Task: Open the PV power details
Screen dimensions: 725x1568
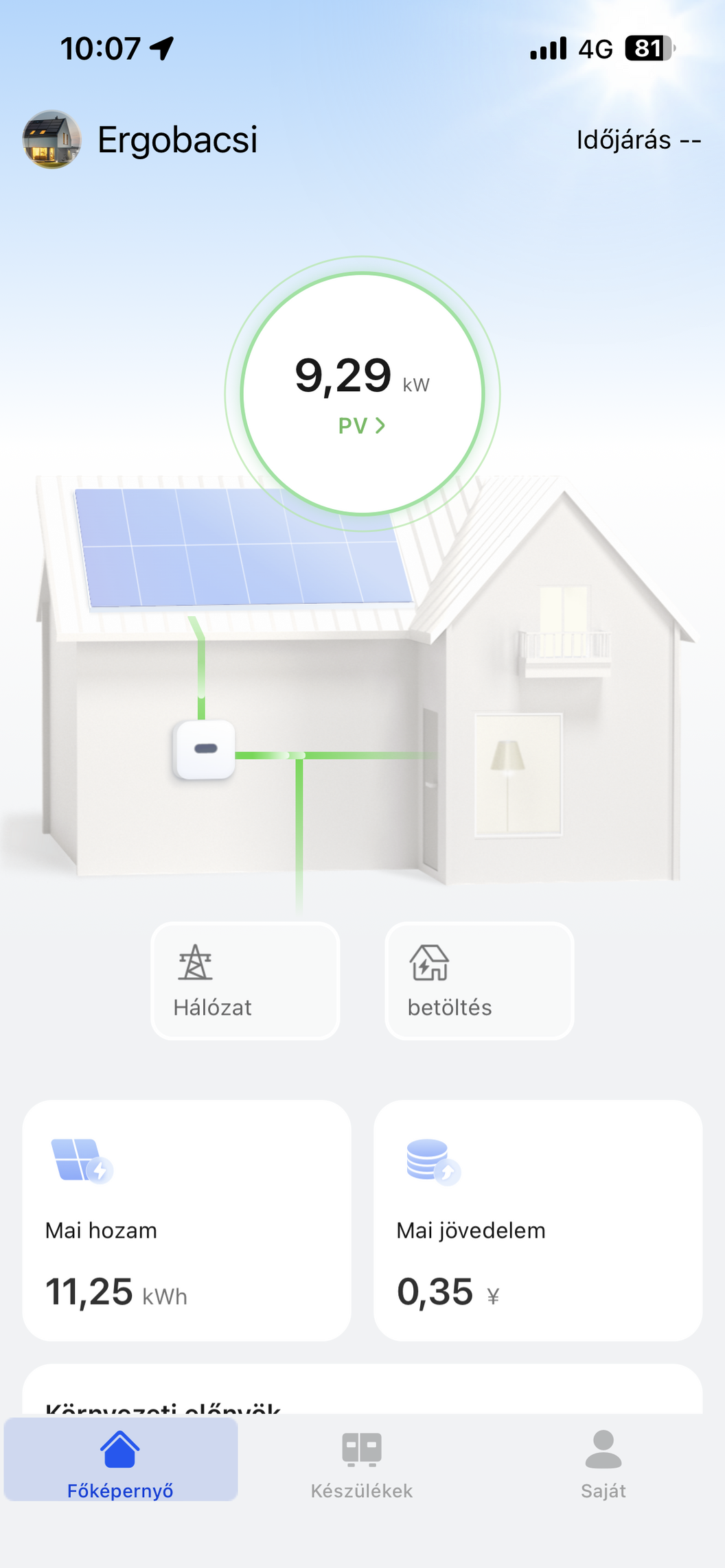Action: click(362, 425)
